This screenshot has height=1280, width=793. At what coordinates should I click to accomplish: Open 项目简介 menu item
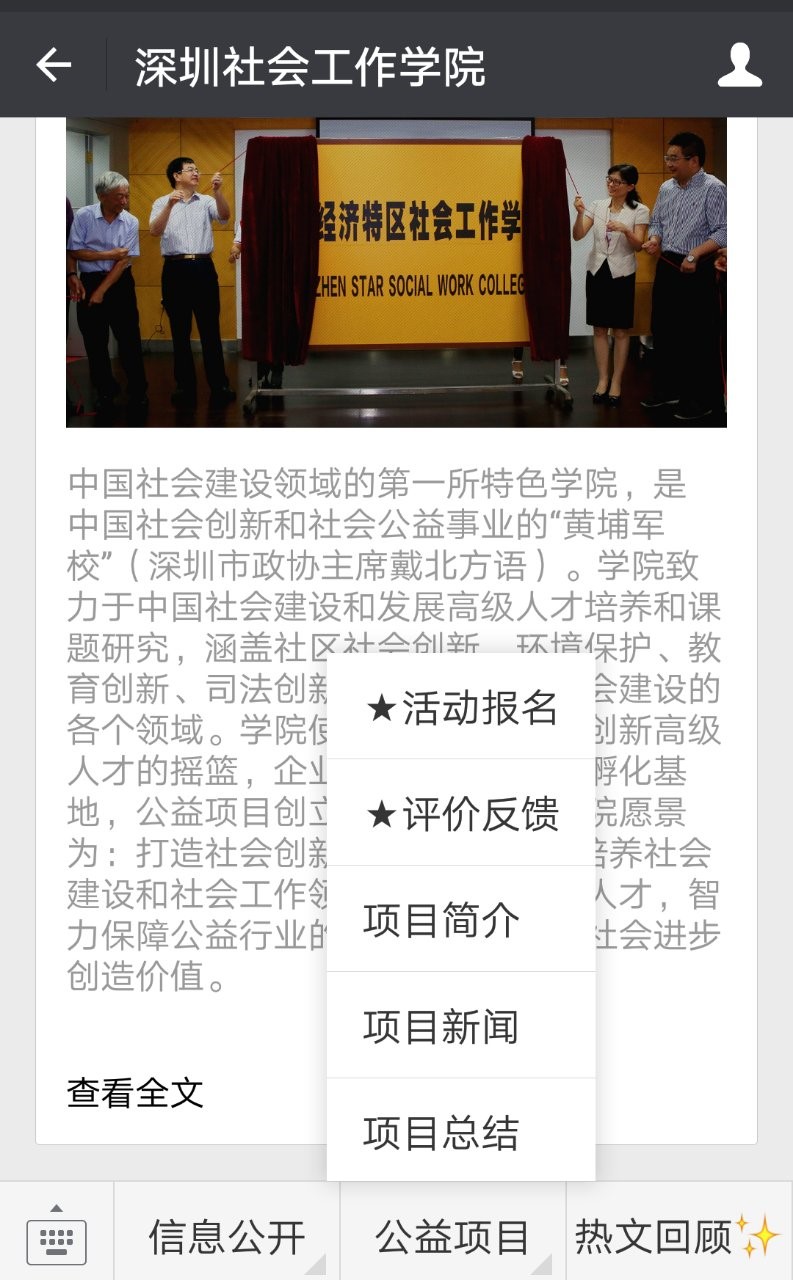(x=461, y=920)
